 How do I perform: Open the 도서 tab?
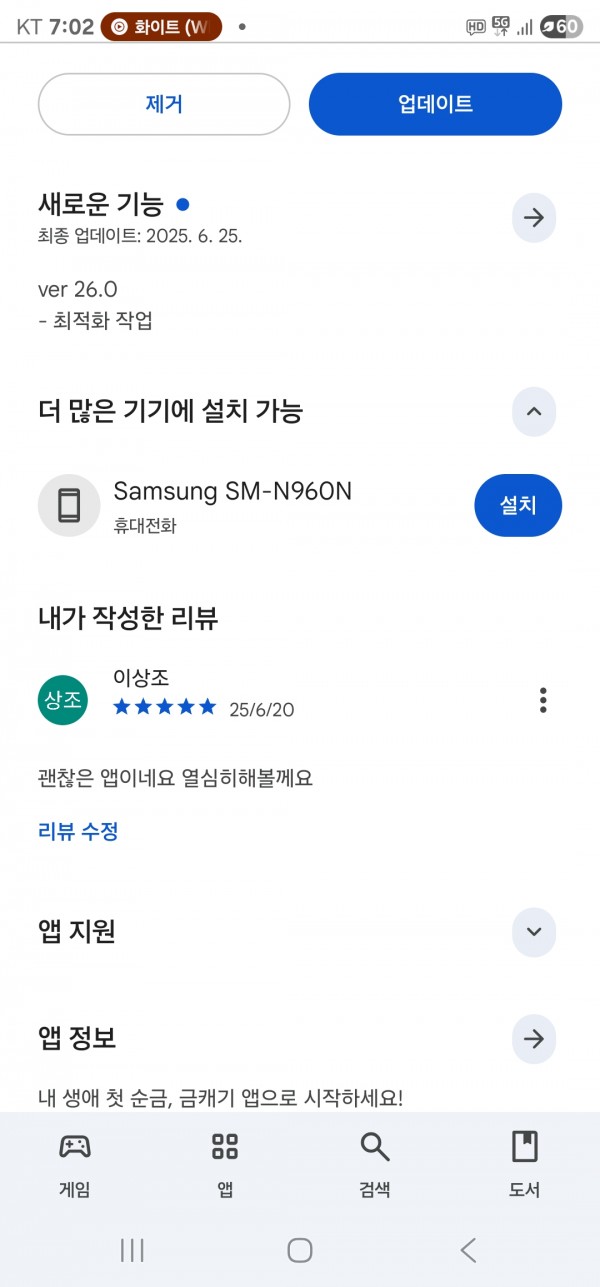525,1164
